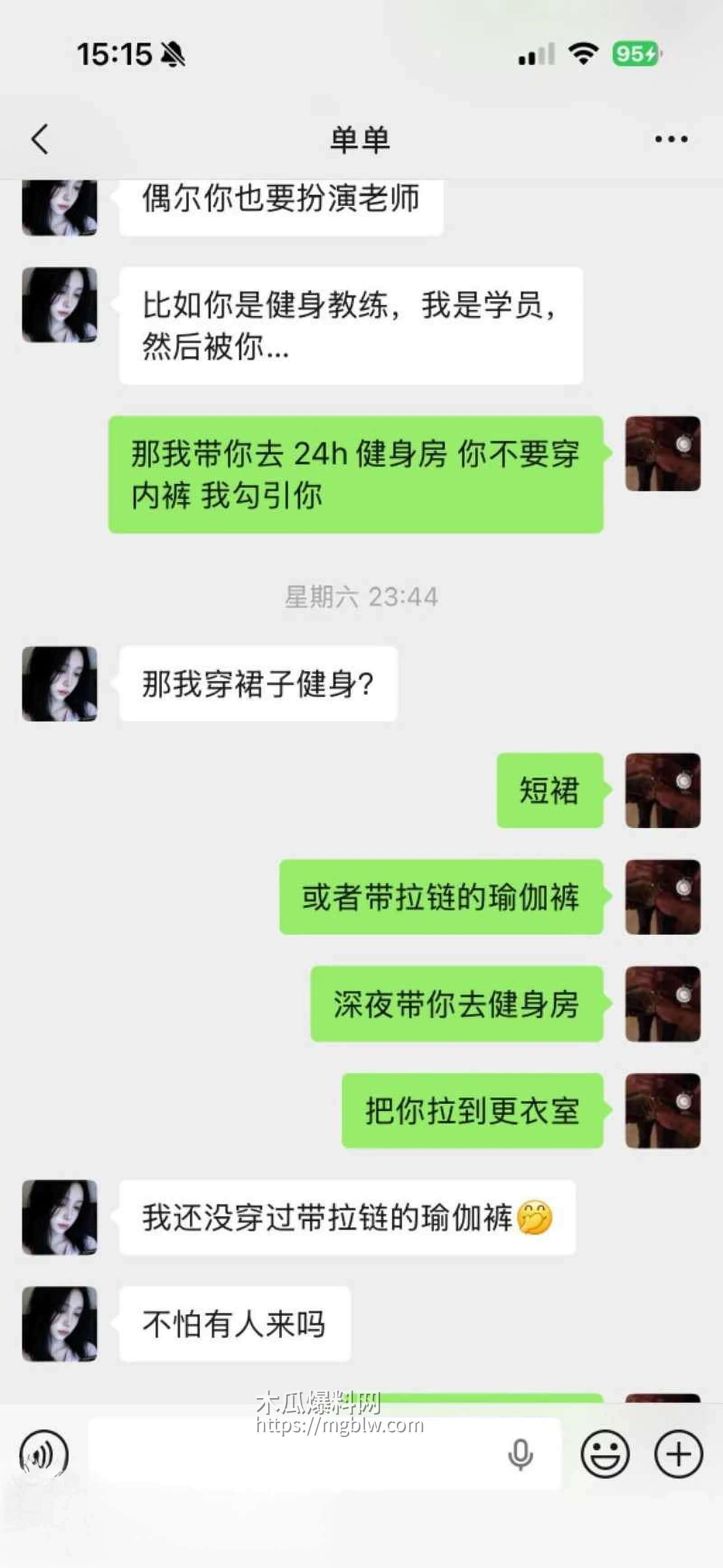Open 单单's avatar beside 那我穿裙子健身?
This screenshot has height=1568, width=723.
[60, 684]
